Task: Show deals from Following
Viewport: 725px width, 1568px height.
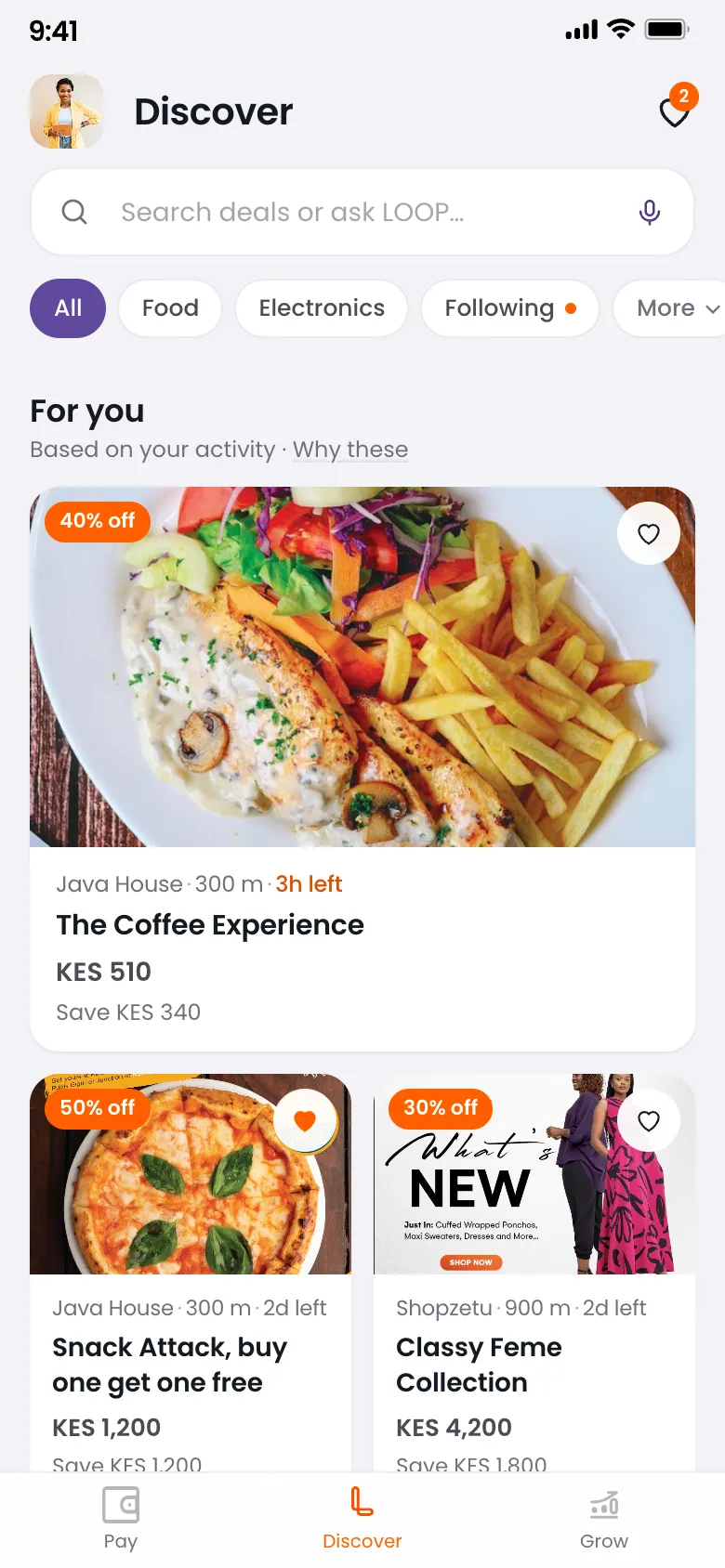Action: [510, 308]
